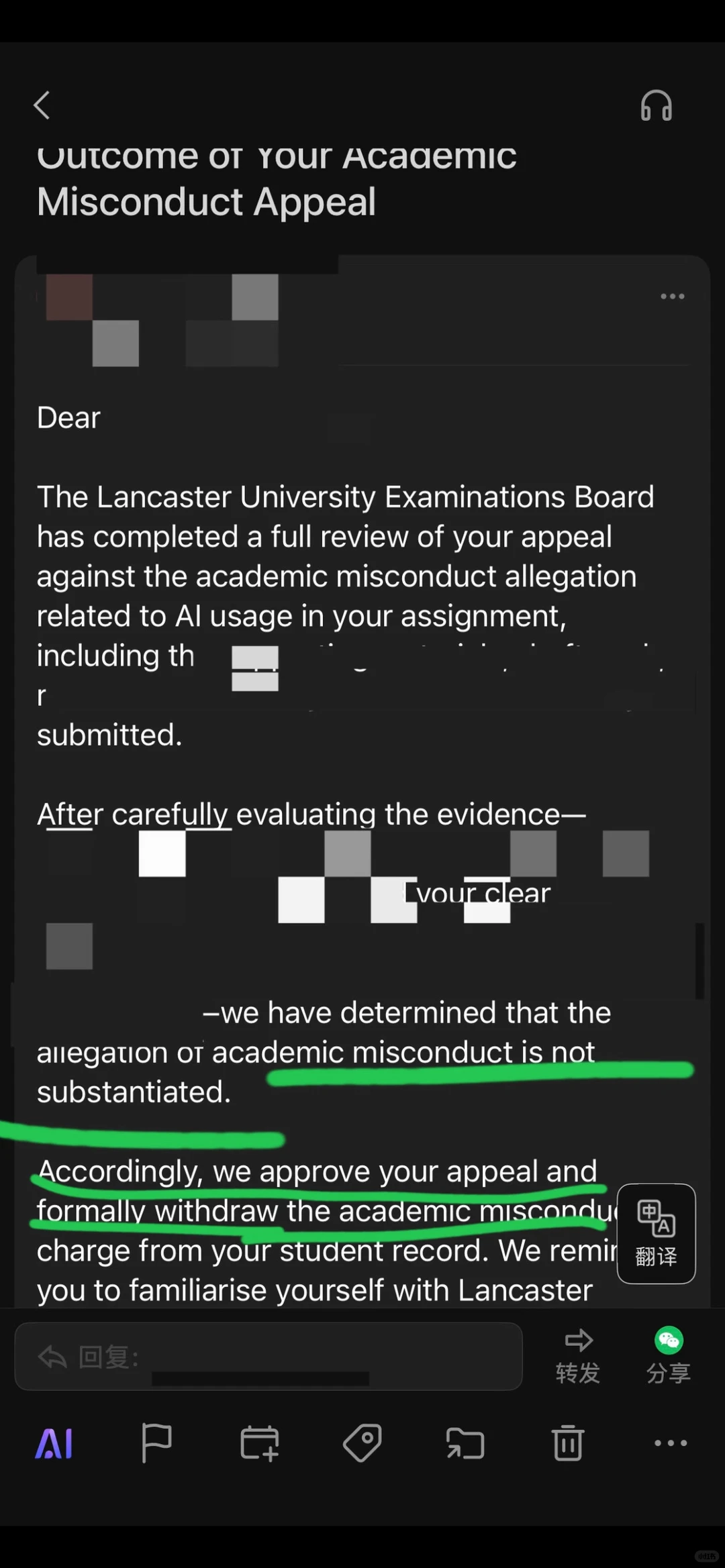Share the email via 分享
The height and width of the screenshot is (1568, 725).
(x=669, y=1356)
